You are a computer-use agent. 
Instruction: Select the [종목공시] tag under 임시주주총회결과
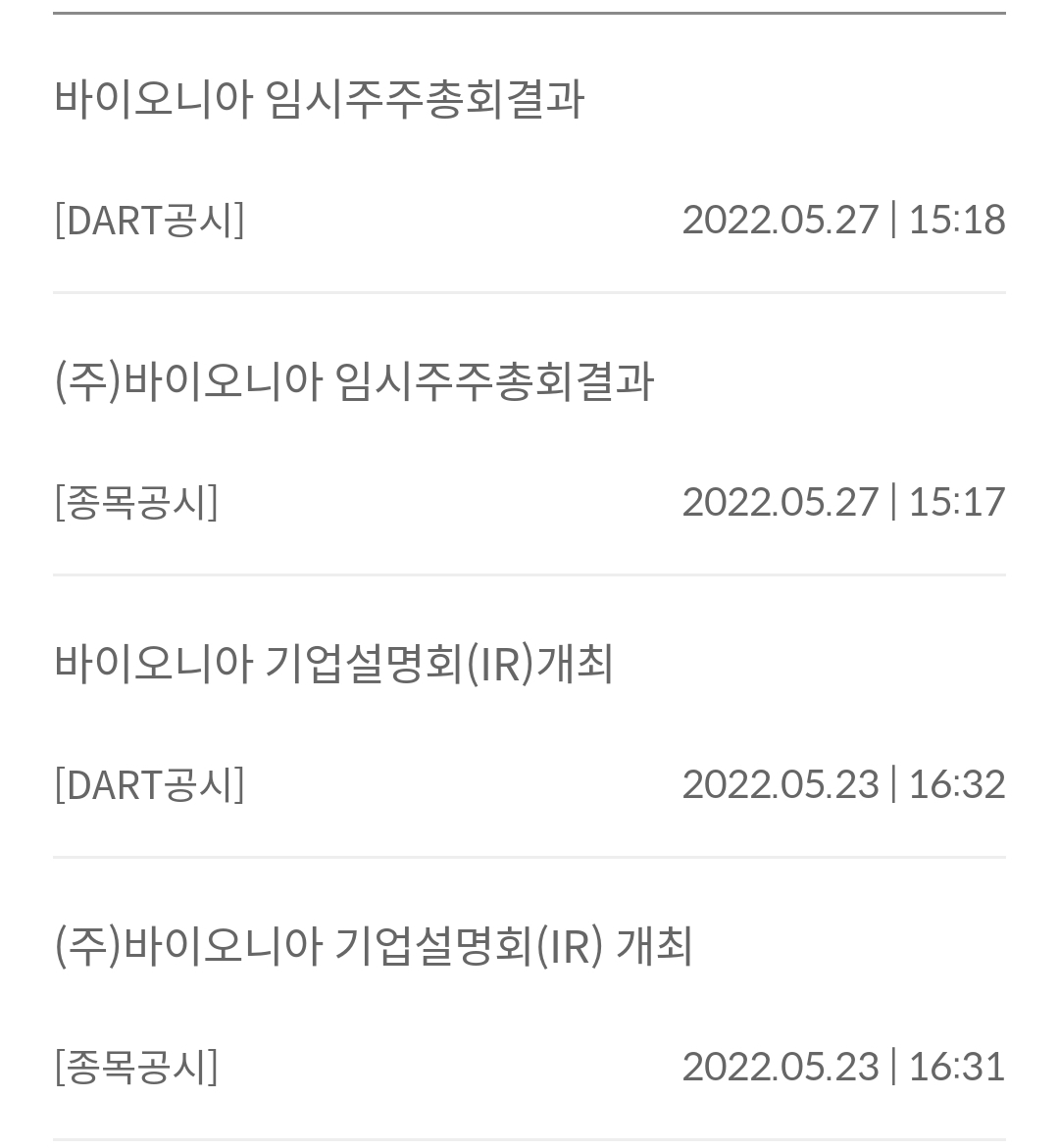tap(134, 501)
